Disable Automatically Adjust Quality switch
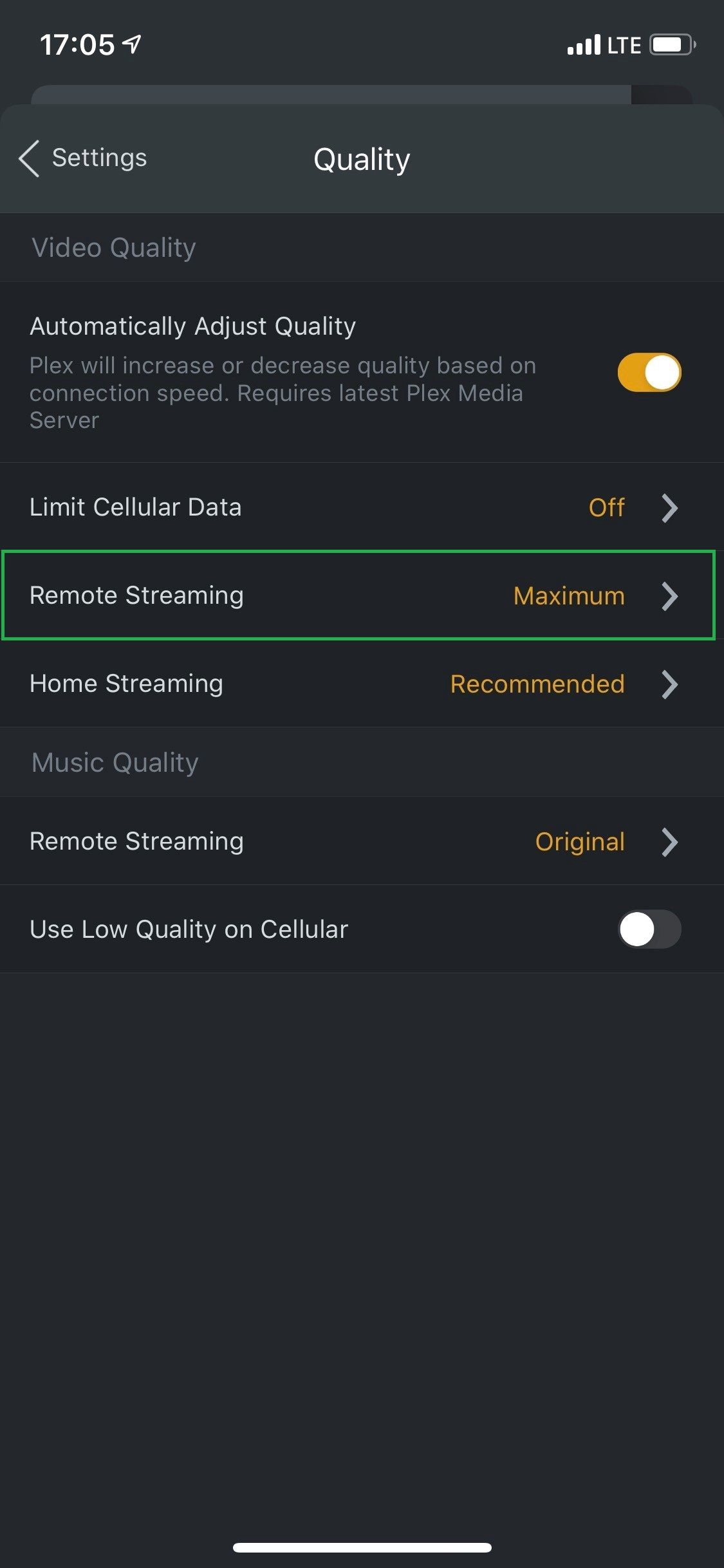This screenshot has width=724, height=1568. pyautogui.click(x=649, y=372)
